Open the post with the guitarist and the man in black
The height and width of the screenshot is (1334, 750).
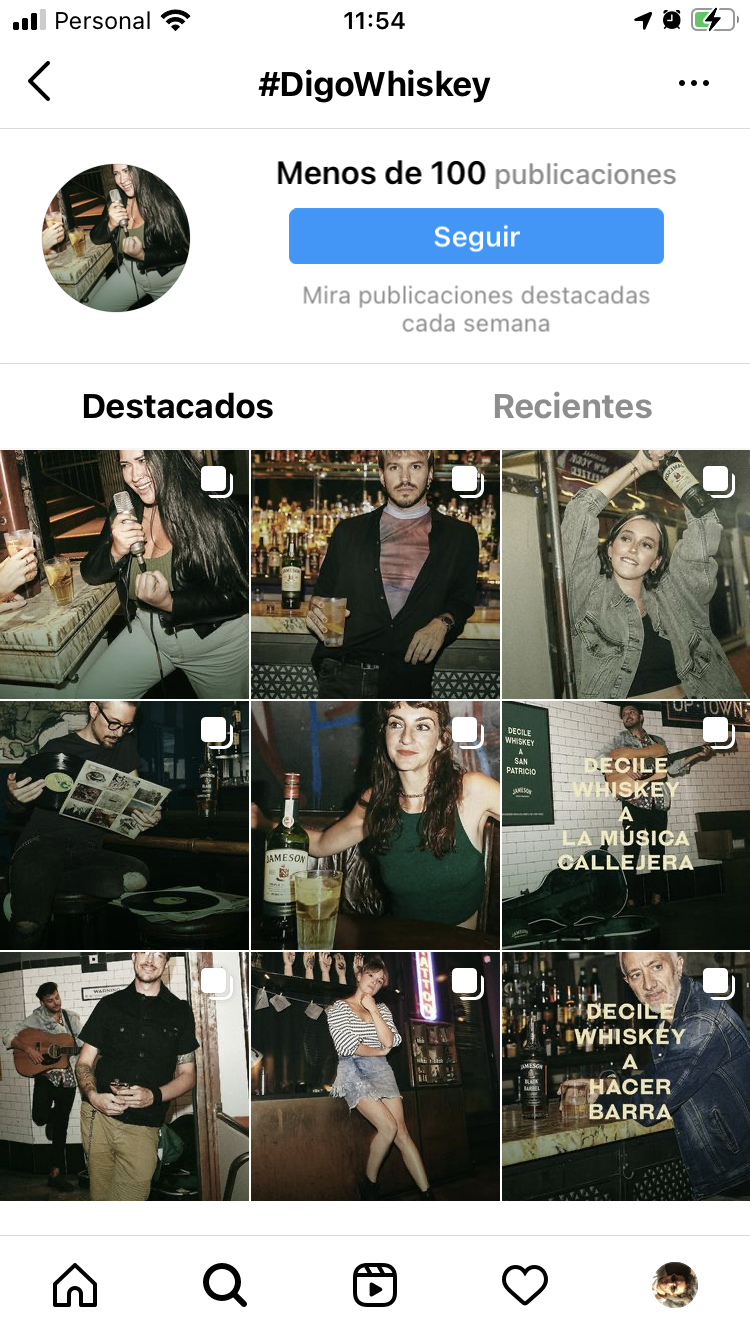click(124, 1076)
